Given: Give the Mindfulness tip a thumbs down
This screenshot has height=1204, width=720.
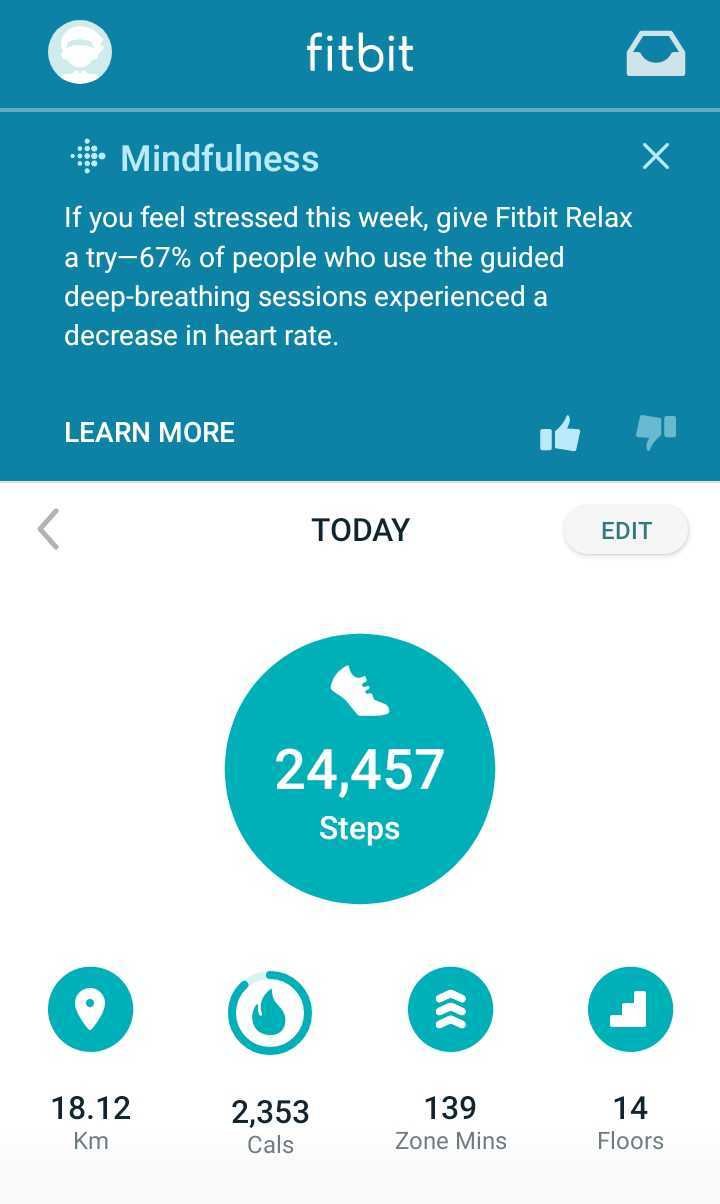Looking at the screenshot, I should 656,433.
